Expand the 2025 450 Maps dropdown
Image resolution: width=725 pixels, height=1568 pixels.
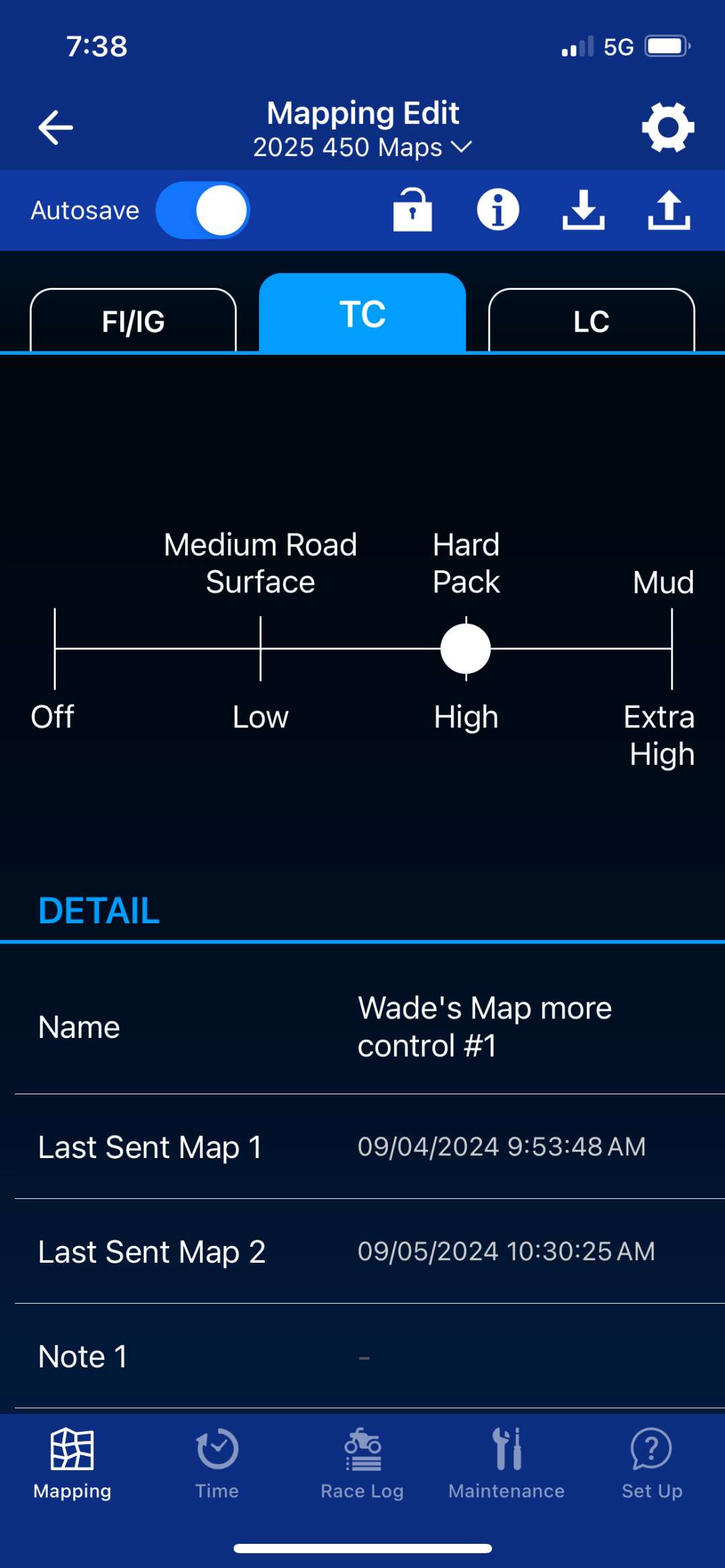pos(362,147)
